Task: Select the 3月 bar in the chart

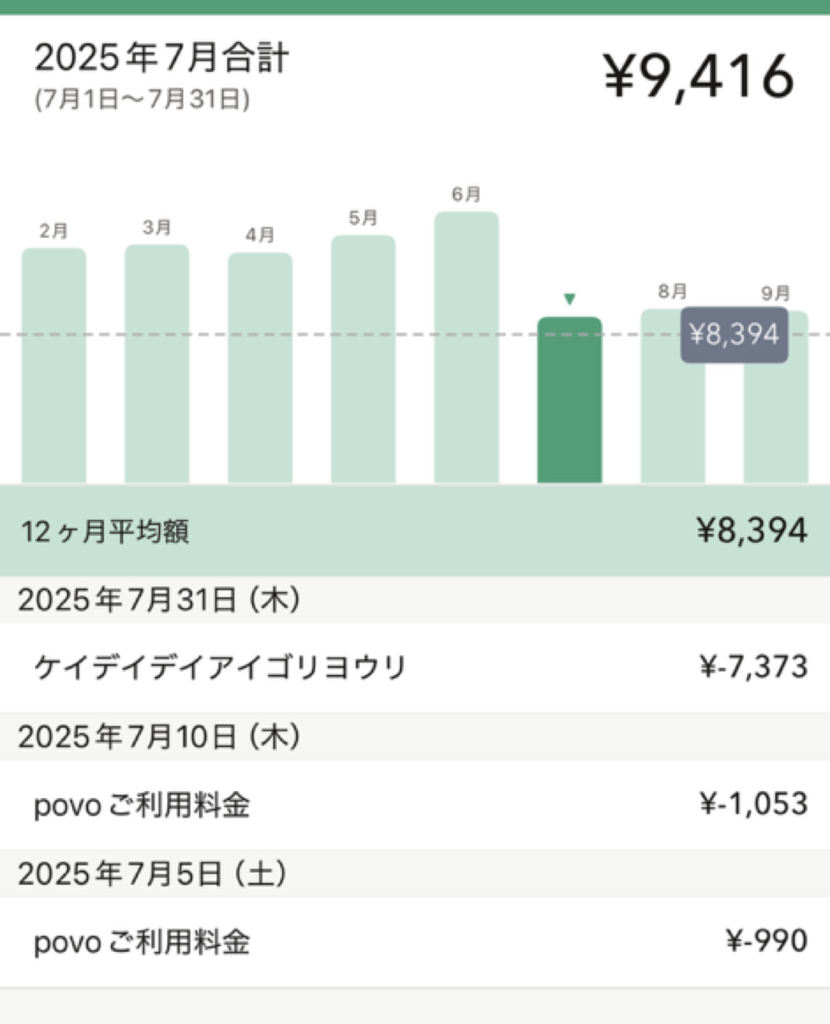Action: (x=157, y=364)
